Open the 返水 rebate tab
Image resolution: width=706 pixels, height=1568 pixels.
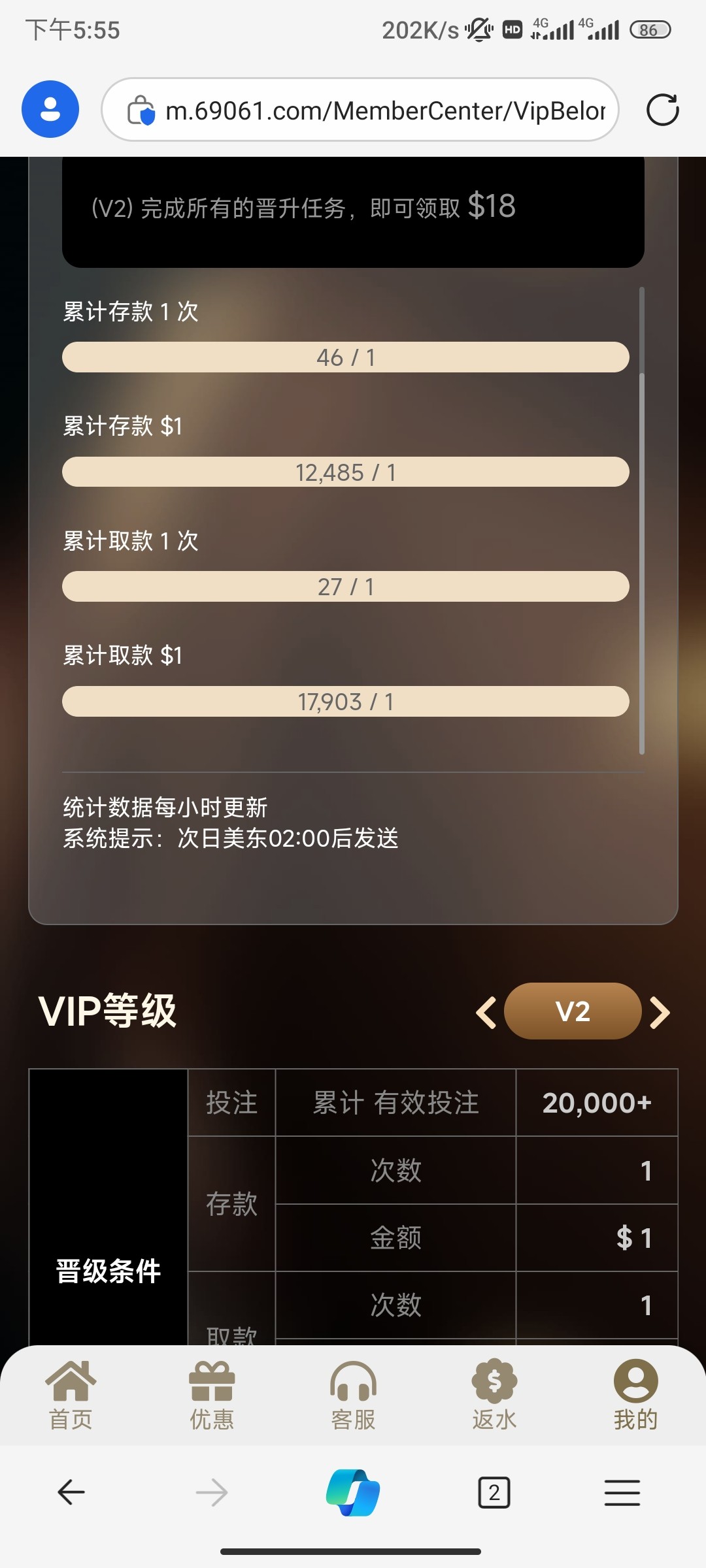[x=494, y=1395]
